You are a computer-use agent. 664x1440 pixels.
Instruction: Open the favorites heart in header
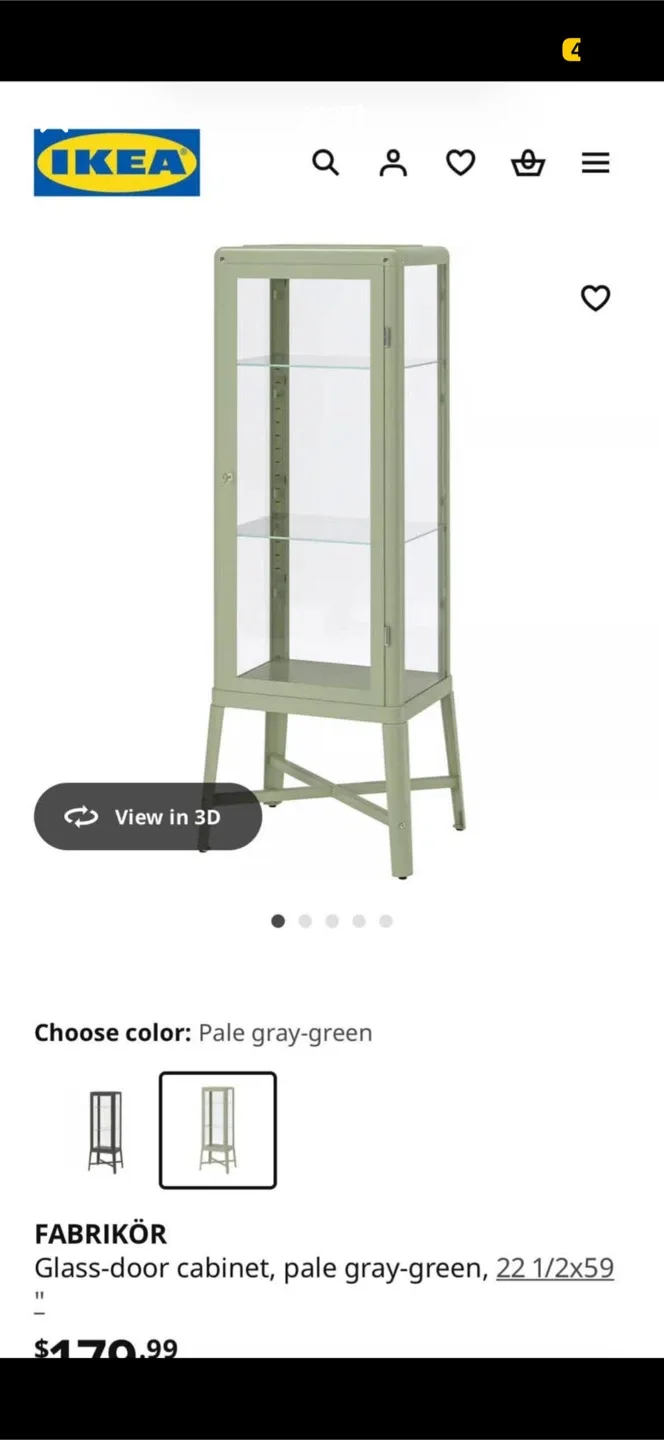click(460, 163)
